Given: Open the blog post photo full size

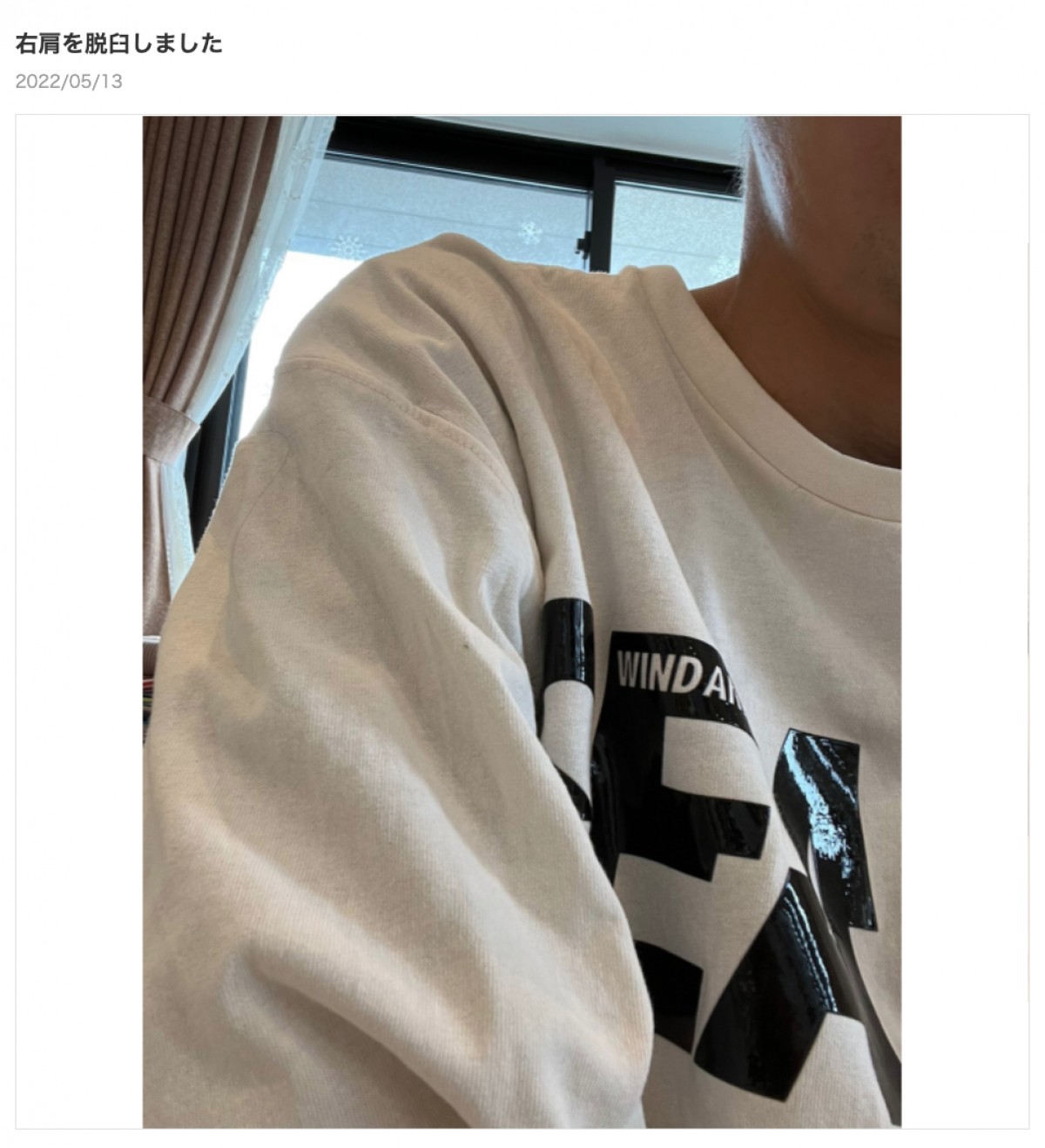Looking at the screenshot, I should (x=522, y=621).
